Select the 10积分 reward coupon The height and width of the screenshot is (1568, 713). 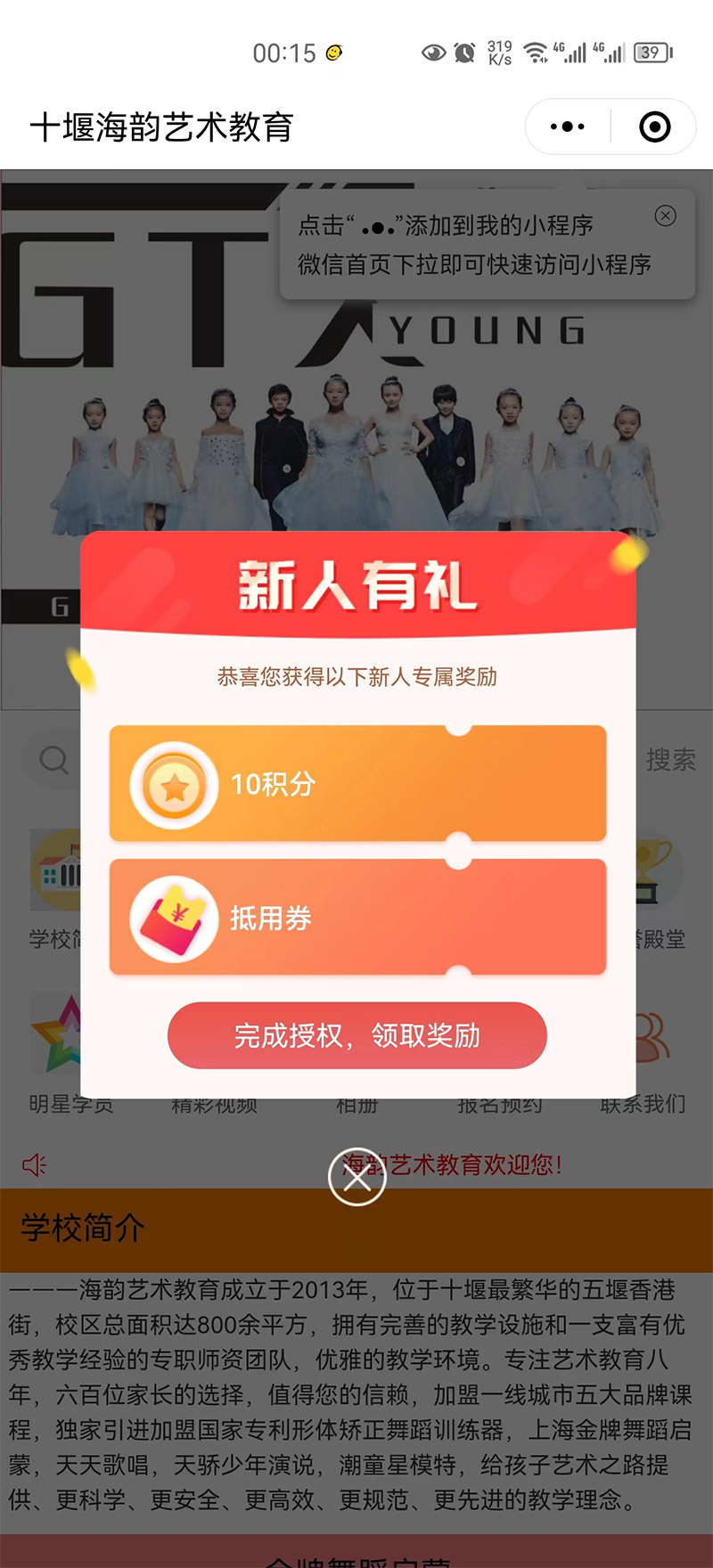click(x=357, y=784)
